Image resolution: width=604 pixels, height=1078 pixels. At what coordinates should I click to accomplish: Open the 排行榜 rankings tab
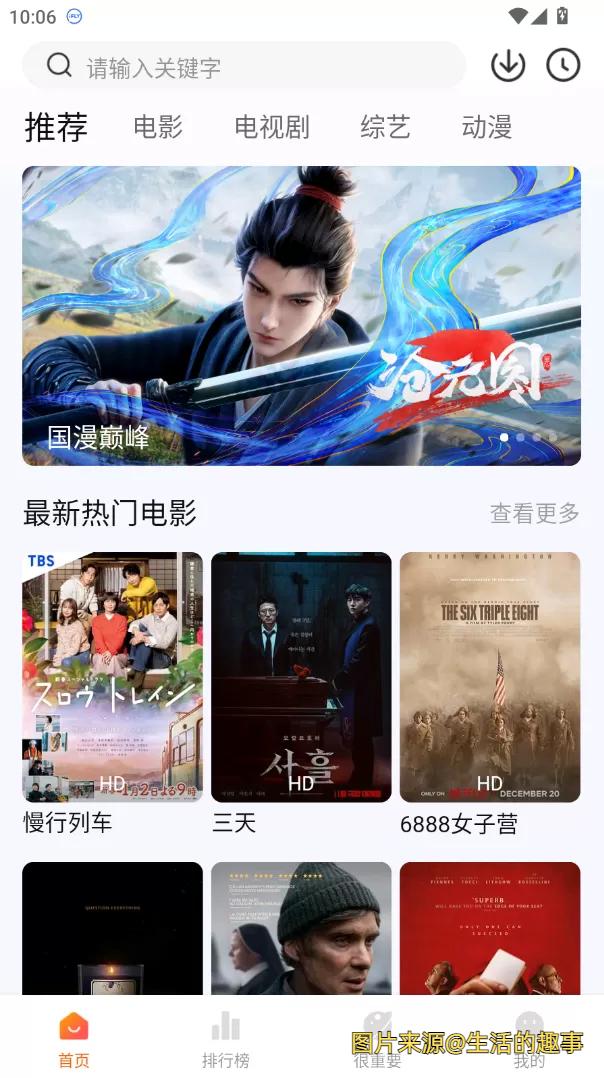coord(226,1039)
